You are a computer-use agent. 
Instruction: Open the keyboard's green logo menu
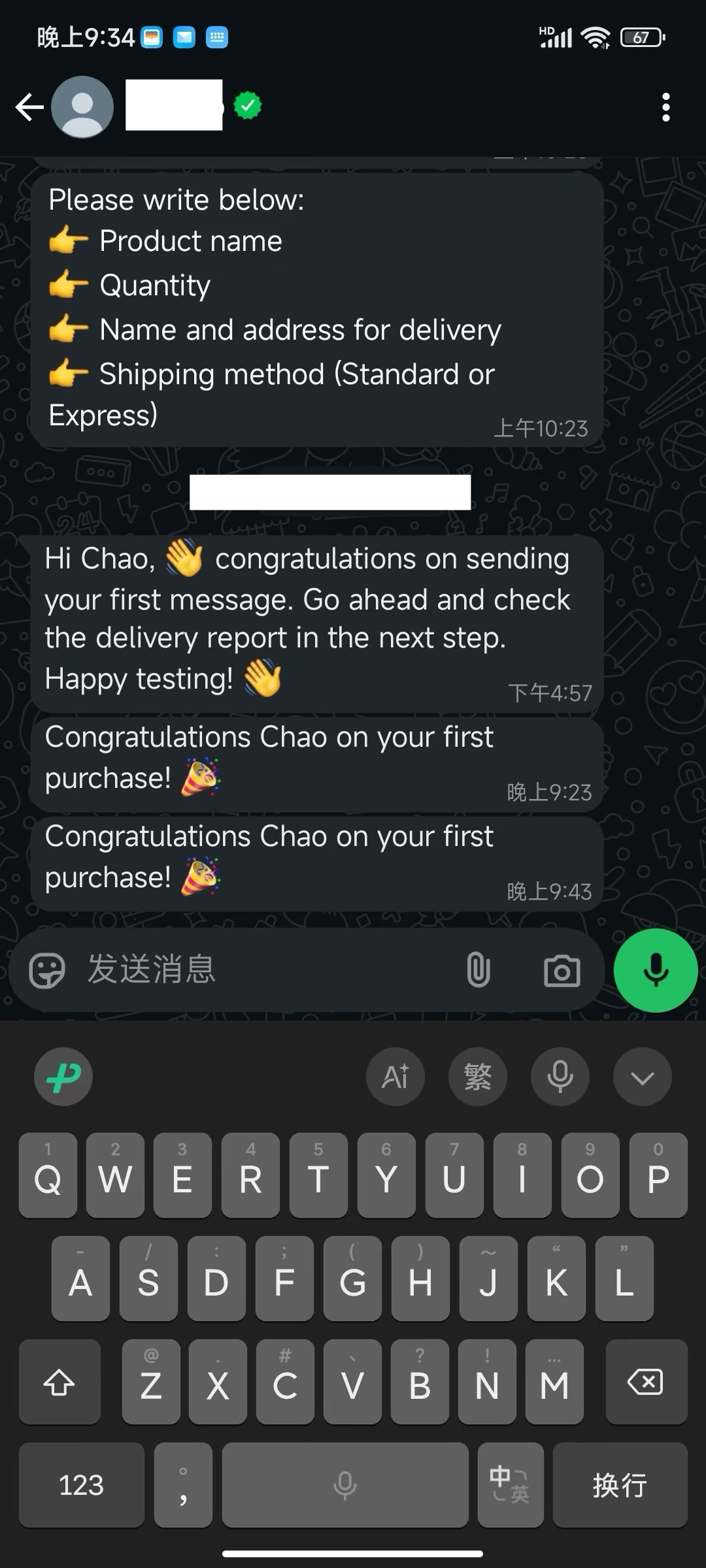(x=63, y=1077)
